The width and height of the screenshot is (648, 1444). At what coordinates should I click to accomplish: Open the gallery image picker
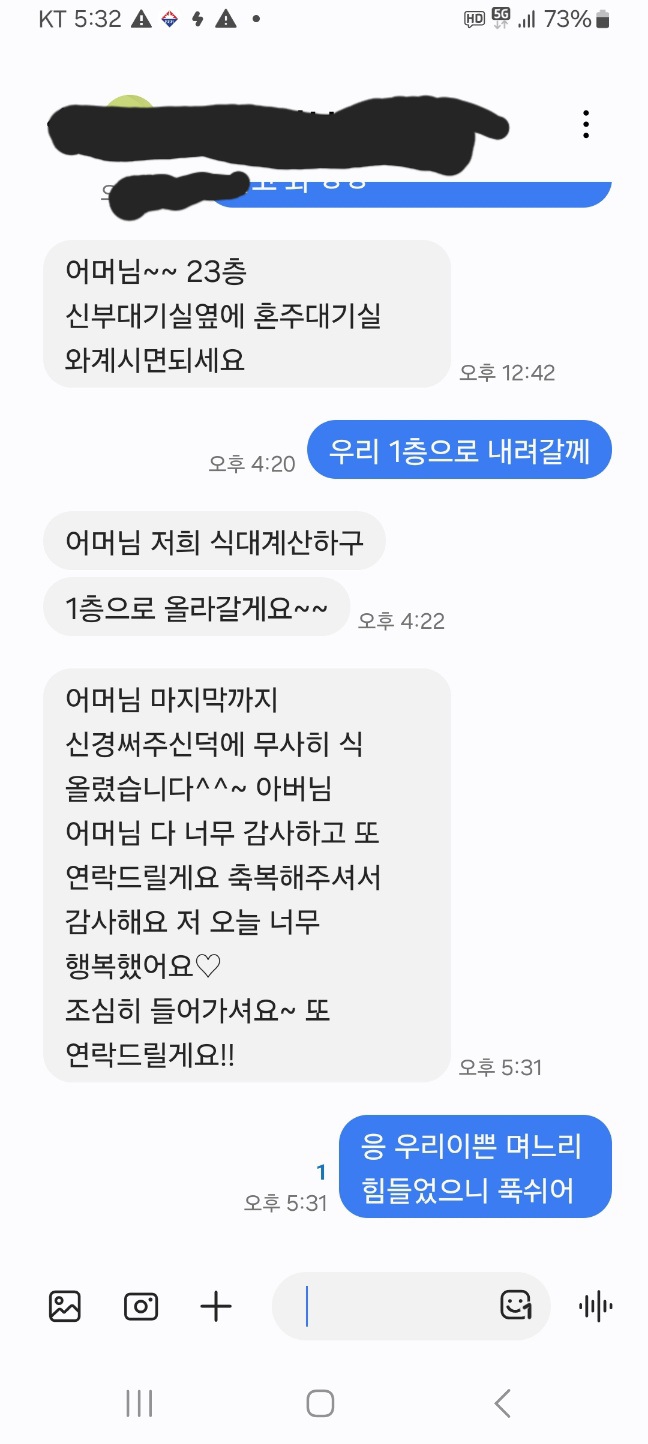pyautogui.click(x=65, y=1306)
